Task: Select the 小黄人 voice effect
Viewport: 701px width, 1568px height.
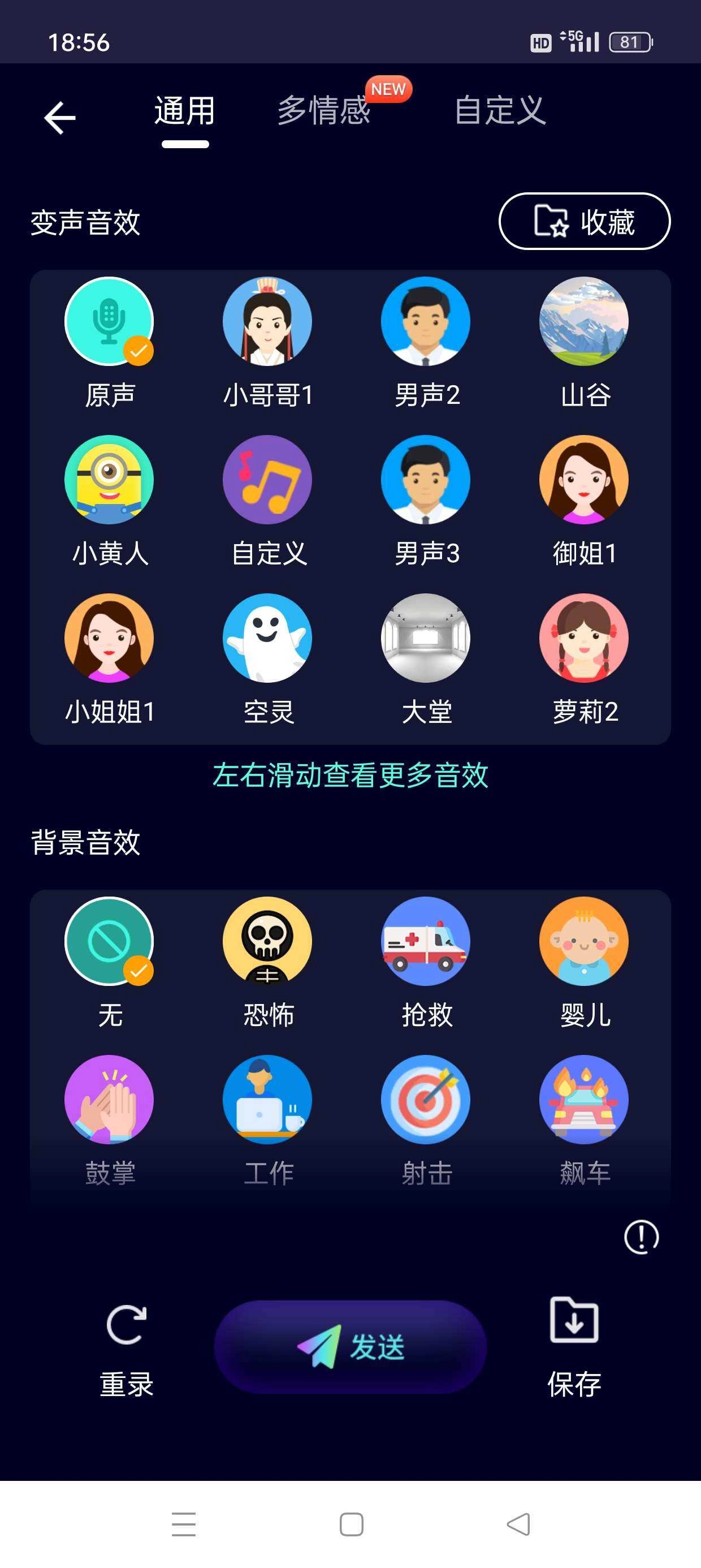Action: click(x=109, y=481)
